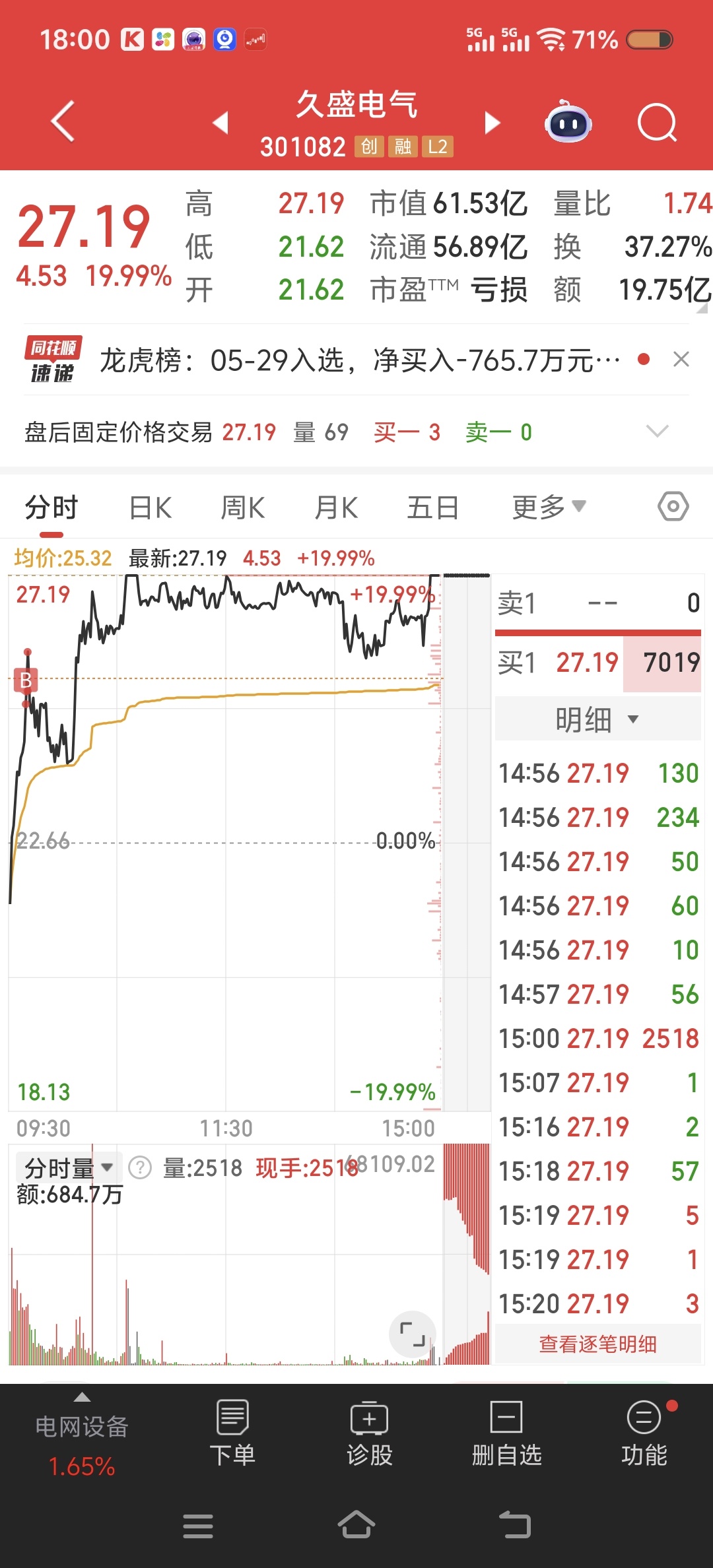The height and width of the screenshot is (1568, 713).
Task: Switch to the 周K tab
Action: 243,508
